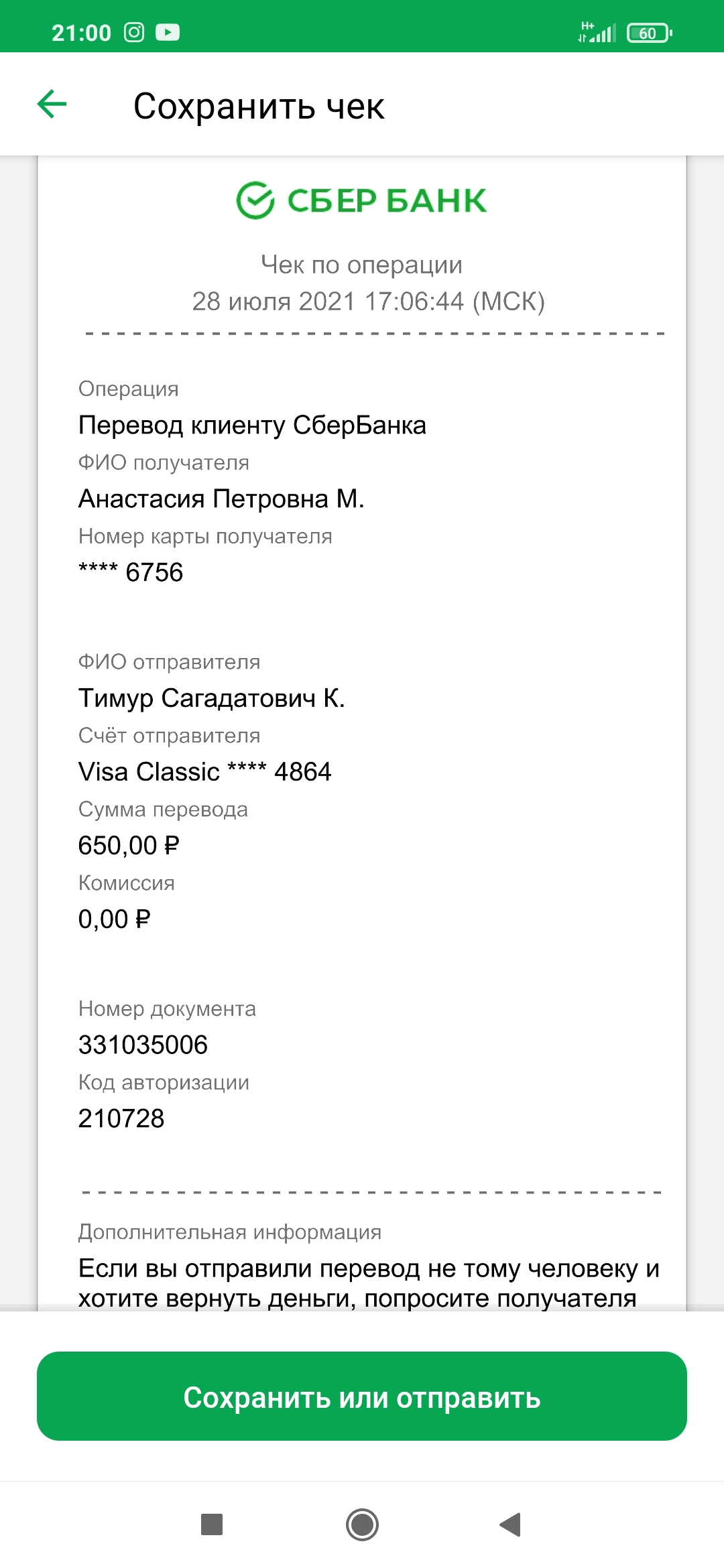
Task: Go to the system home screen
Action: [x=362, y=1524]
